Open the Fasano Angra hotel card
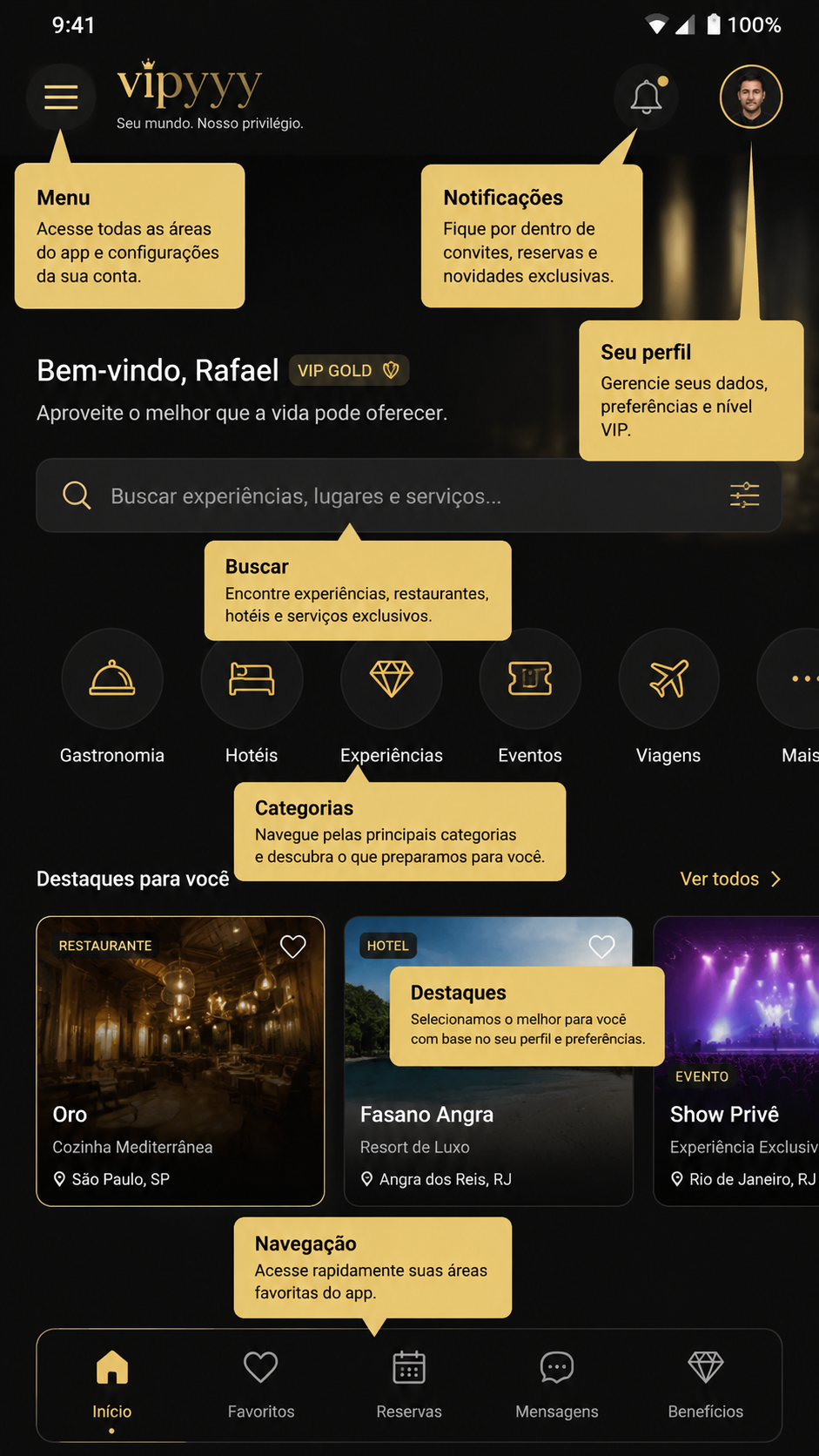Viewport: 819px width, 1456px height. click(x=488, y=1061)
